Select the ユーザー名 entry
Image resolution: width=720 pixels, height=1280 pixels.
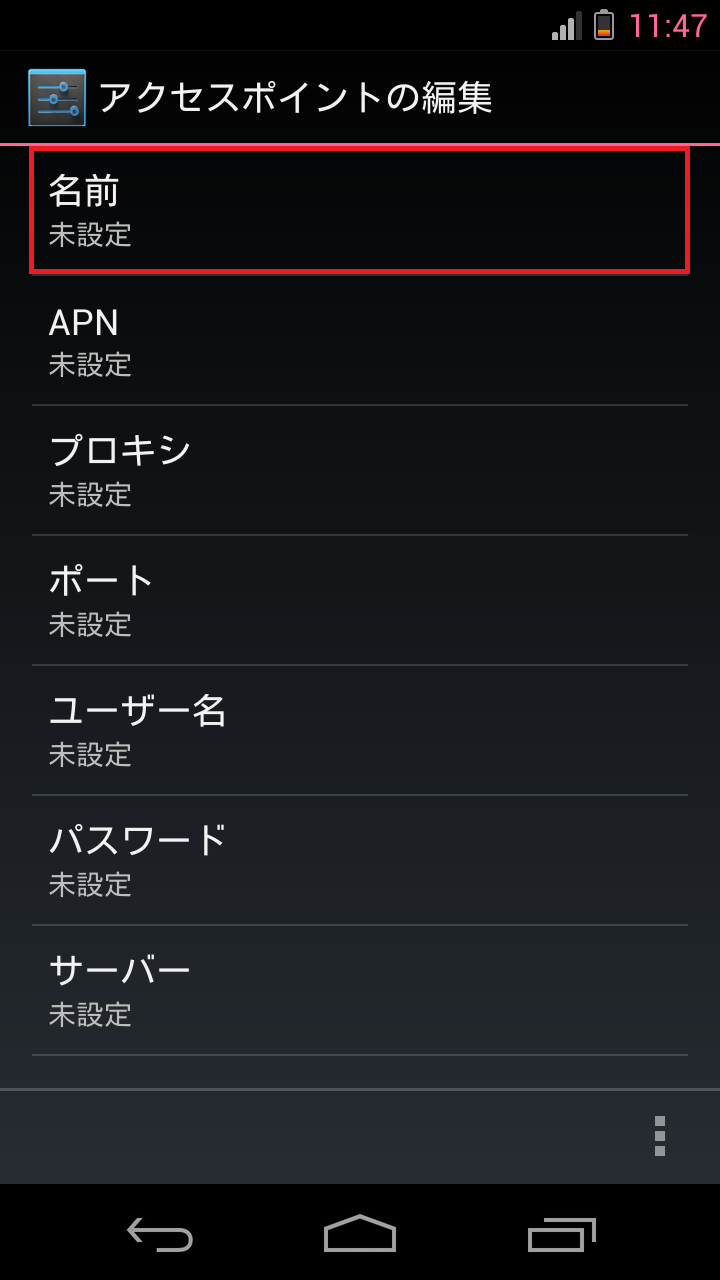[x=360, y=730]
